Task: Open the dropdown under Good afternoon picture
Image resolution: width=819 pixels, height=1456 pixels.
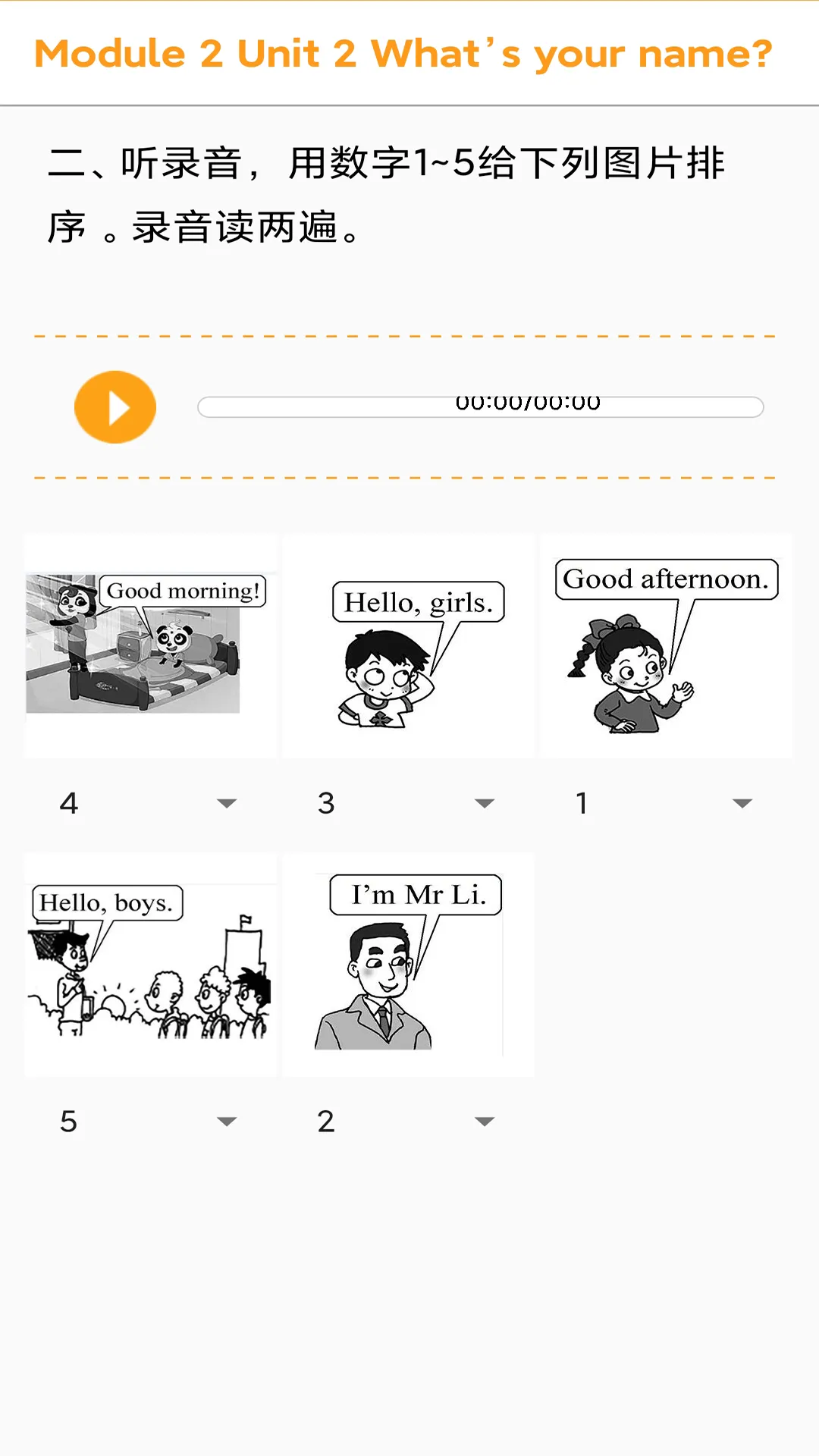Action: (x=665, y=803)
